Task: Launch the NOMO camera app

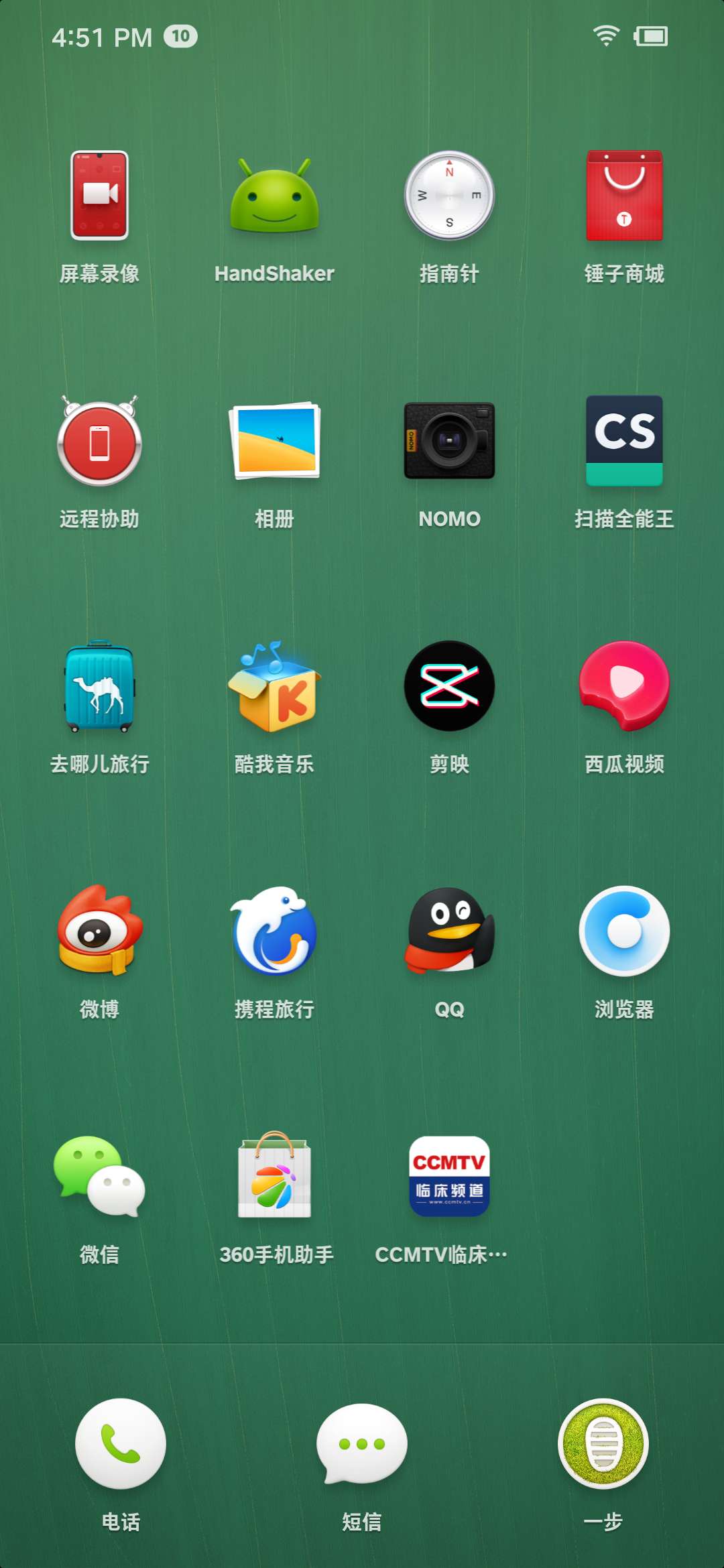Action: click(x=449, y=441)
